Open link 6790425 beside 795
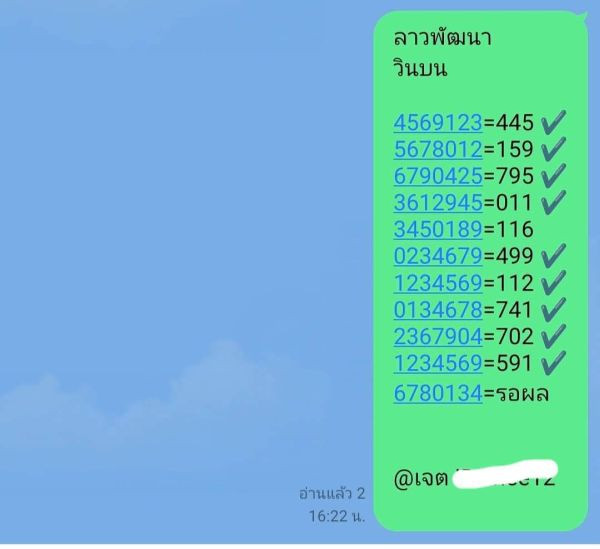Viewport: 600px width, 549px height. point(438,176)
